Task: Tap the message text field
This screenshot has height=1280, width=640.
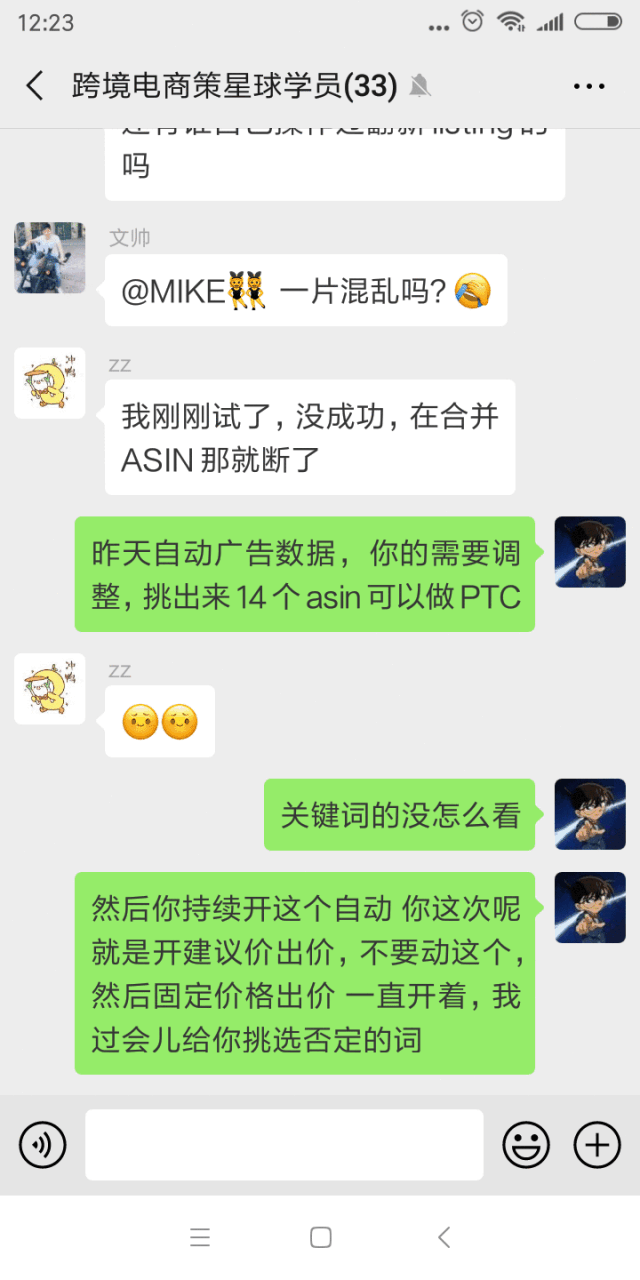Action: click(284, 1144)
